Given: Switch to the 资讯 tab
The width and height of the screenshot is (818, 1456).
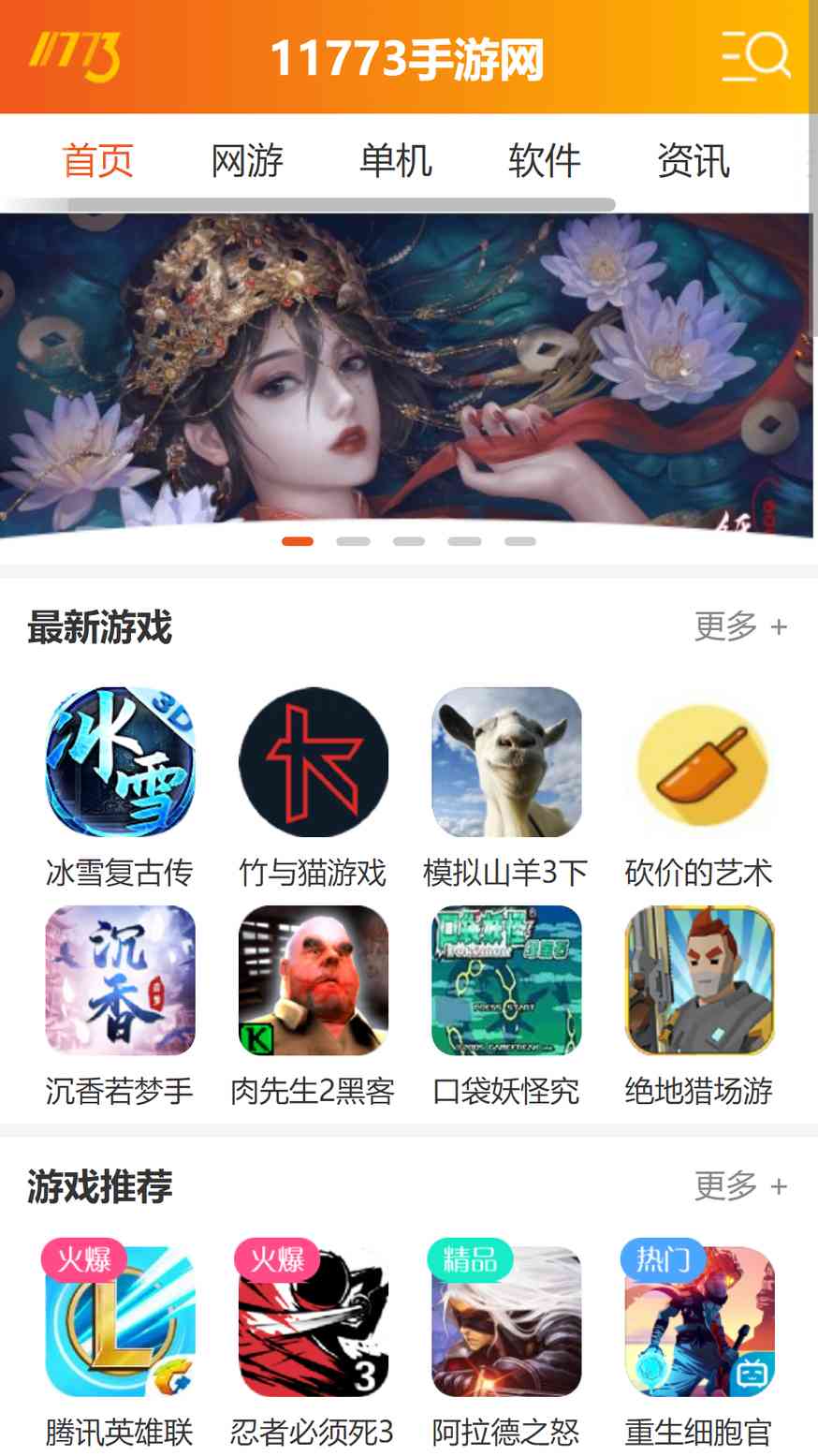Looking at the screenshot, I should coord(693,161).
